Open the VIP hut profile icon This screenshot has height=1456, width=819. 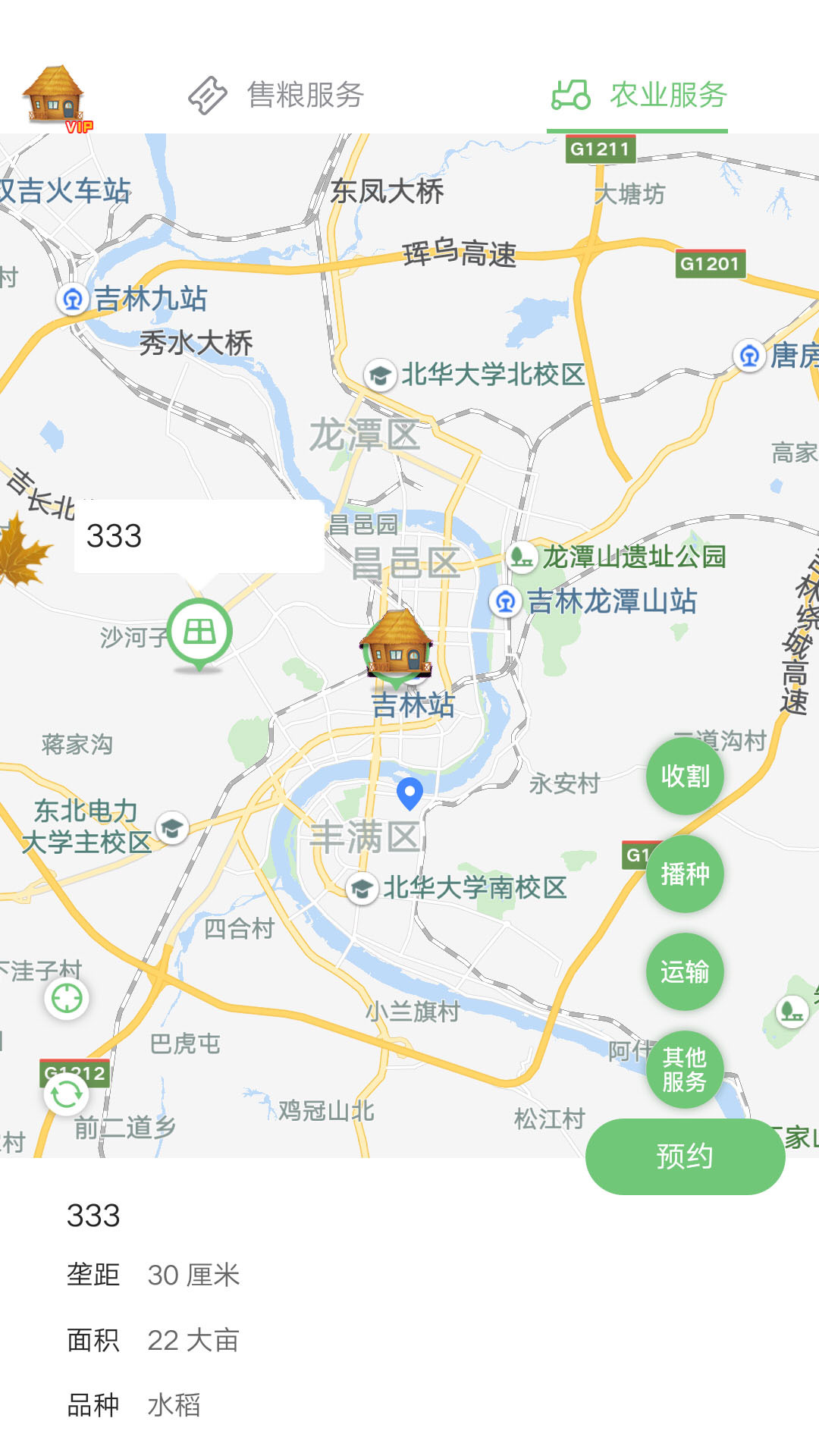coord(55,97)
